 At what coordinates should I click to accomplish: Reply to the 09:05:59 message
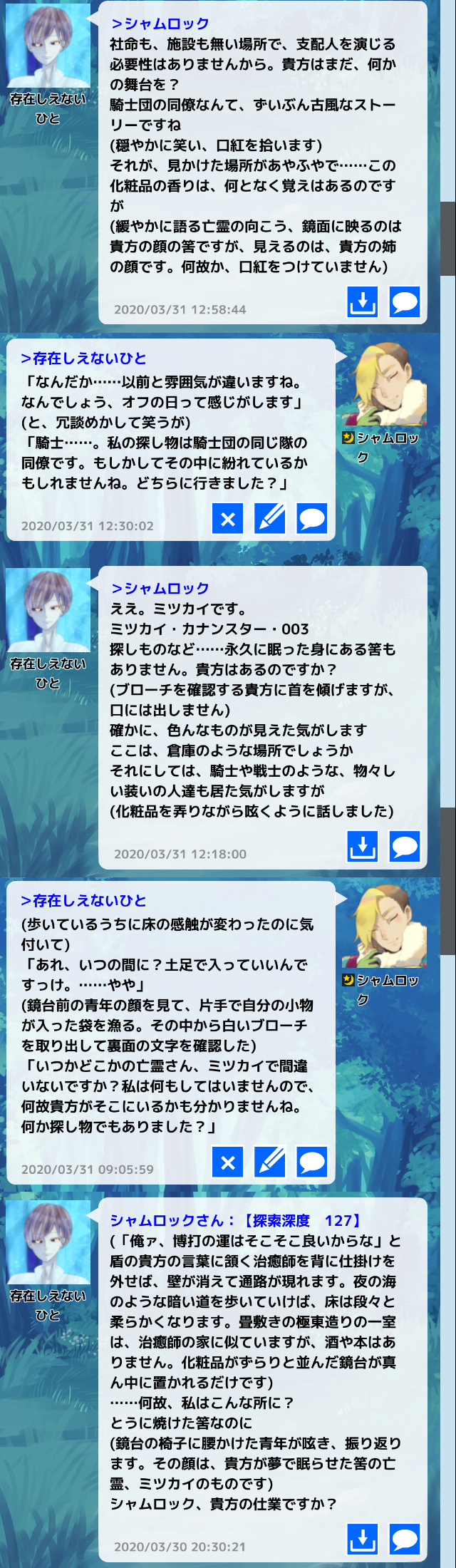point(312,1162)
